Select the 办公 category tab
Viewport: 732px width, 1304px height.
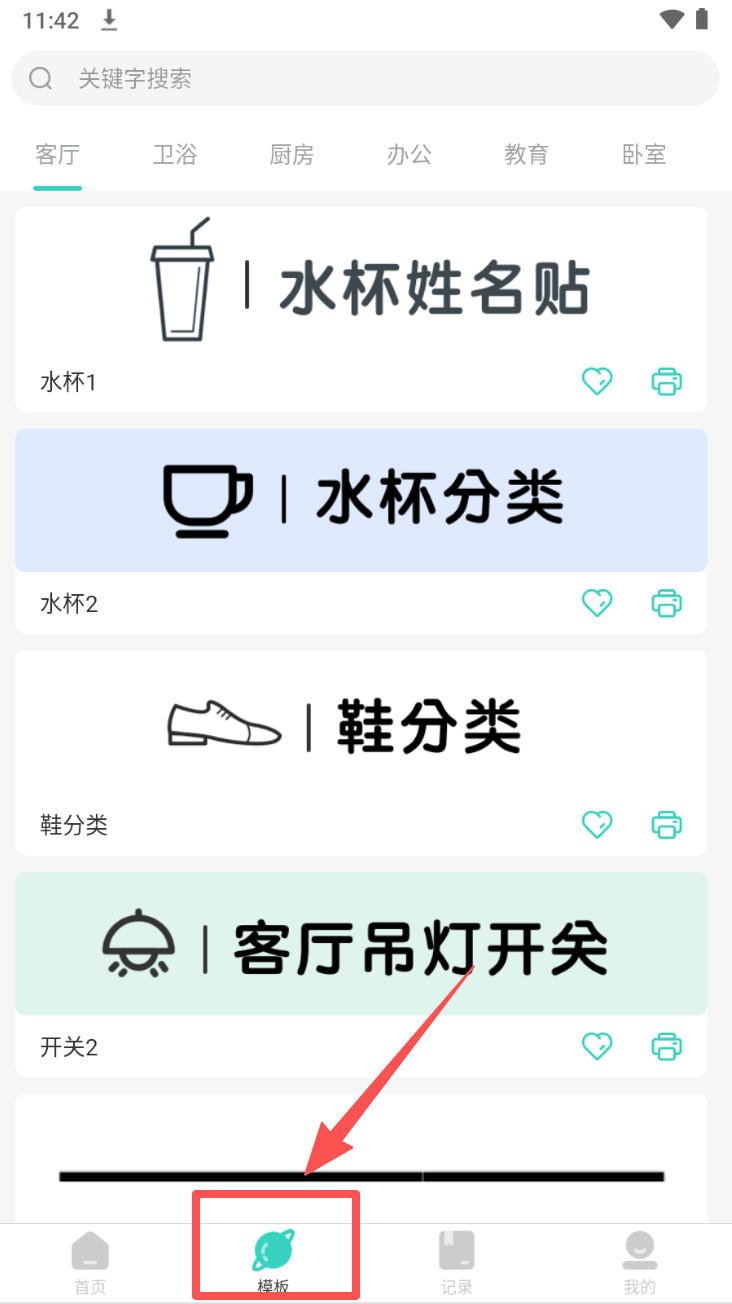coord(409,155)
